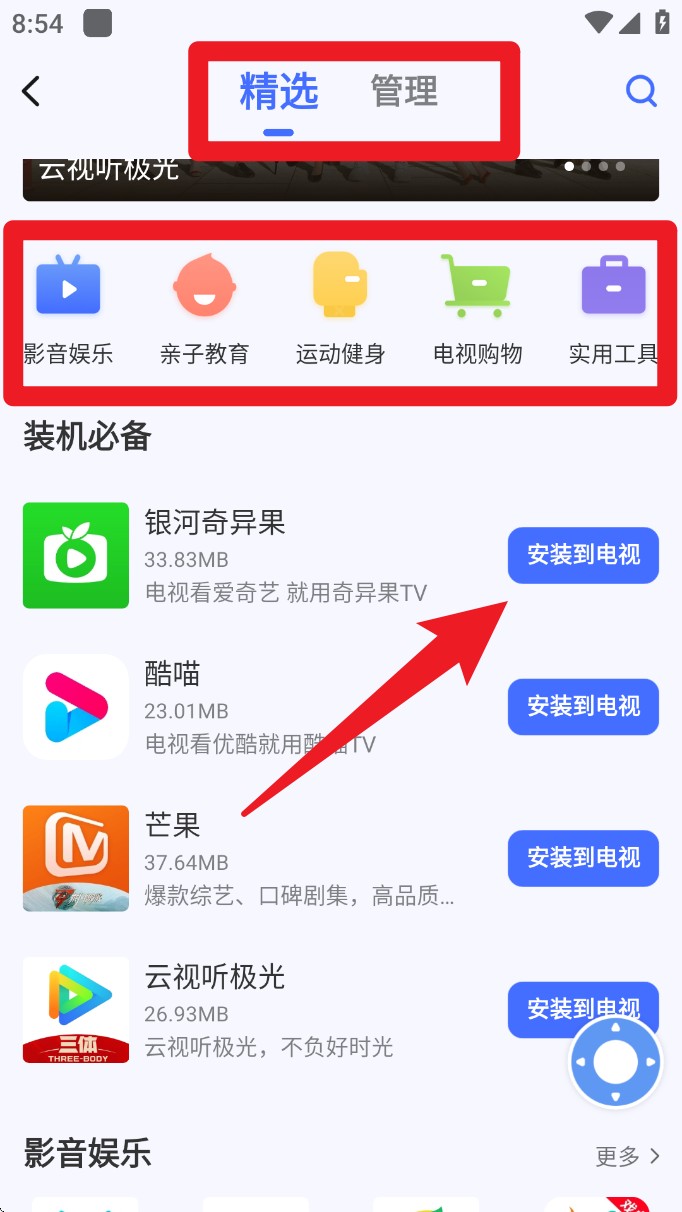Select the 精选 tab
The height and width of the screenshot is (1212, 682).
tap(279, 92)
